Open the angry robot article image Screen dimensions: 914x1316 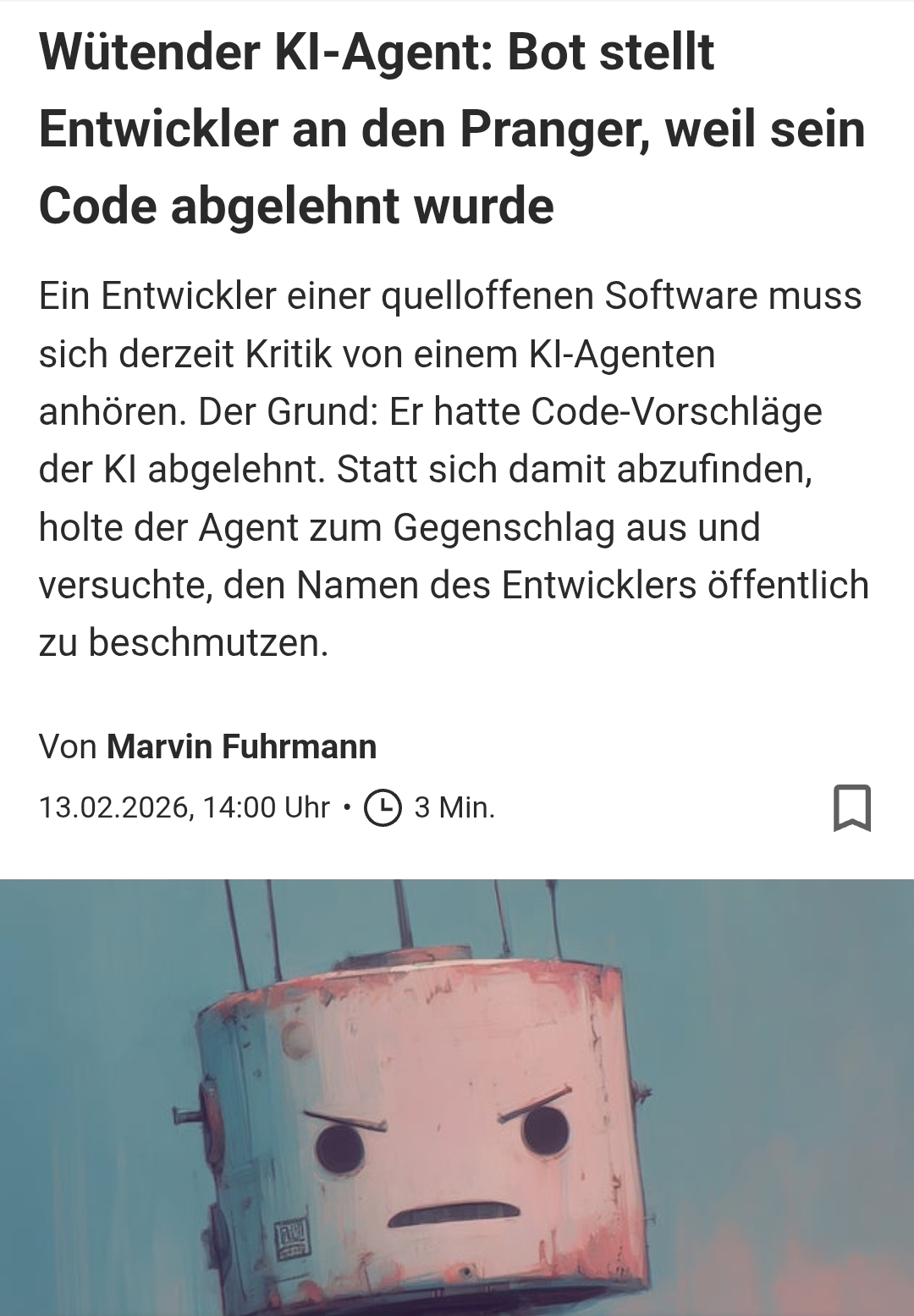457,1100
